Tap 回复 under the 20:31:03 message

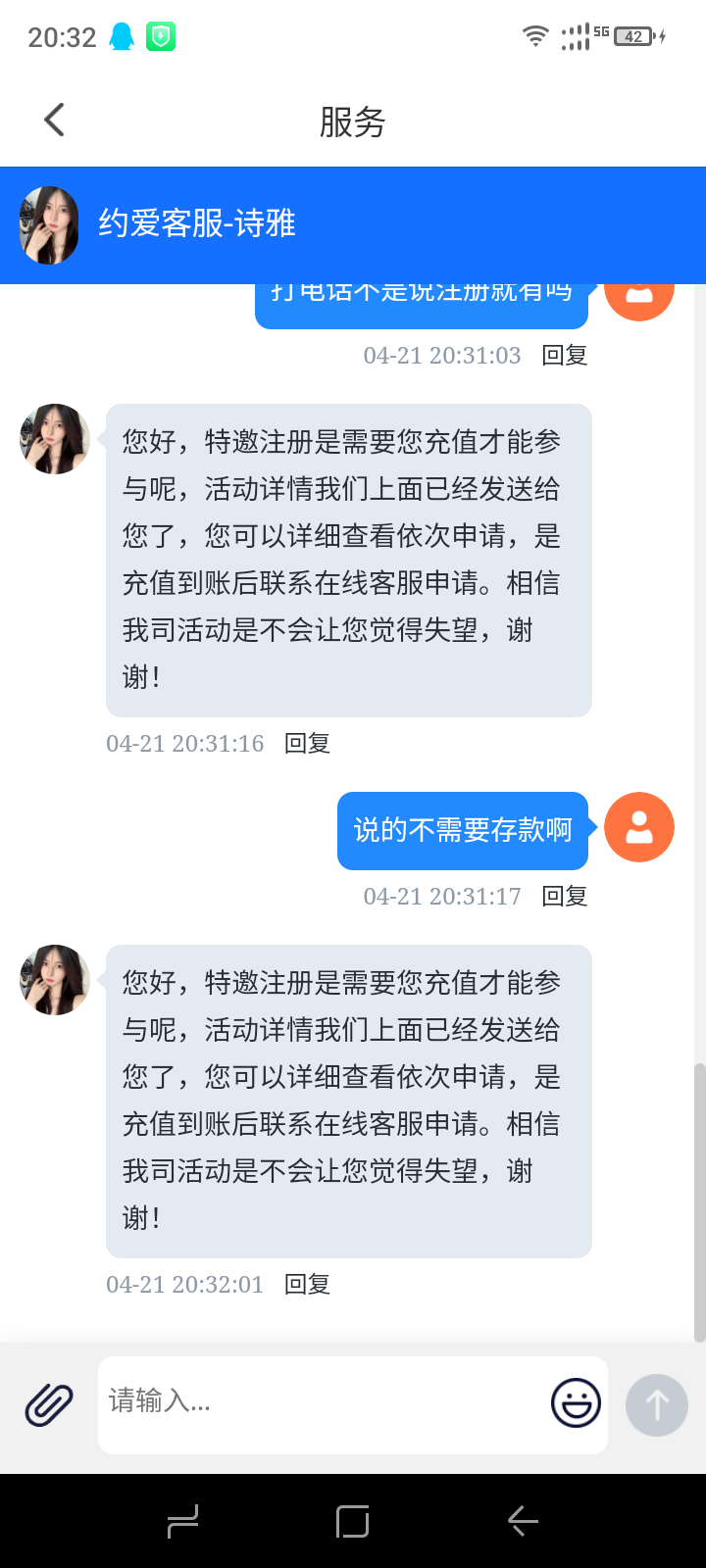tap(565, 356)
